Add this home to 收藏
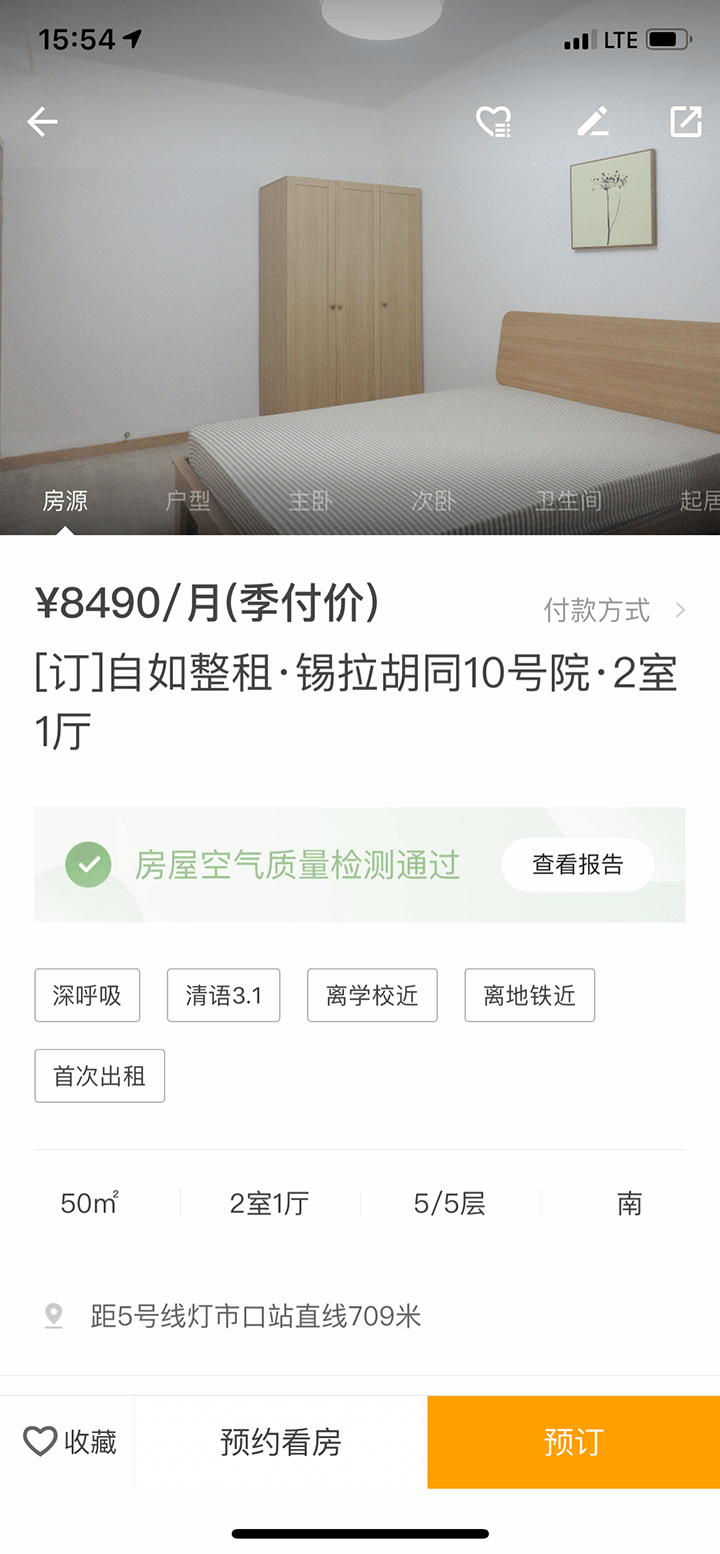The width and height of the screenshot is (720, 1554). coord(69,1442)
